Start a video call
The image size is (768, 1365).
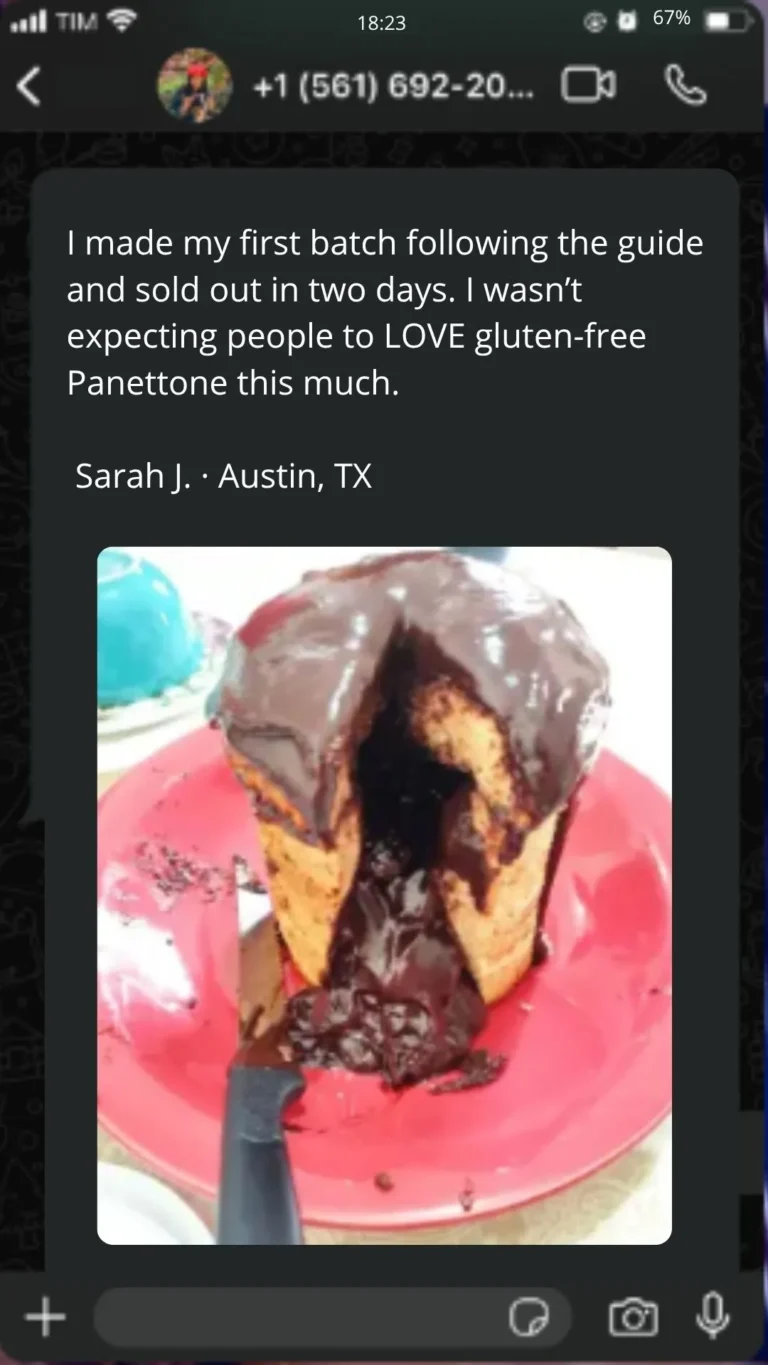coord(588,87)
